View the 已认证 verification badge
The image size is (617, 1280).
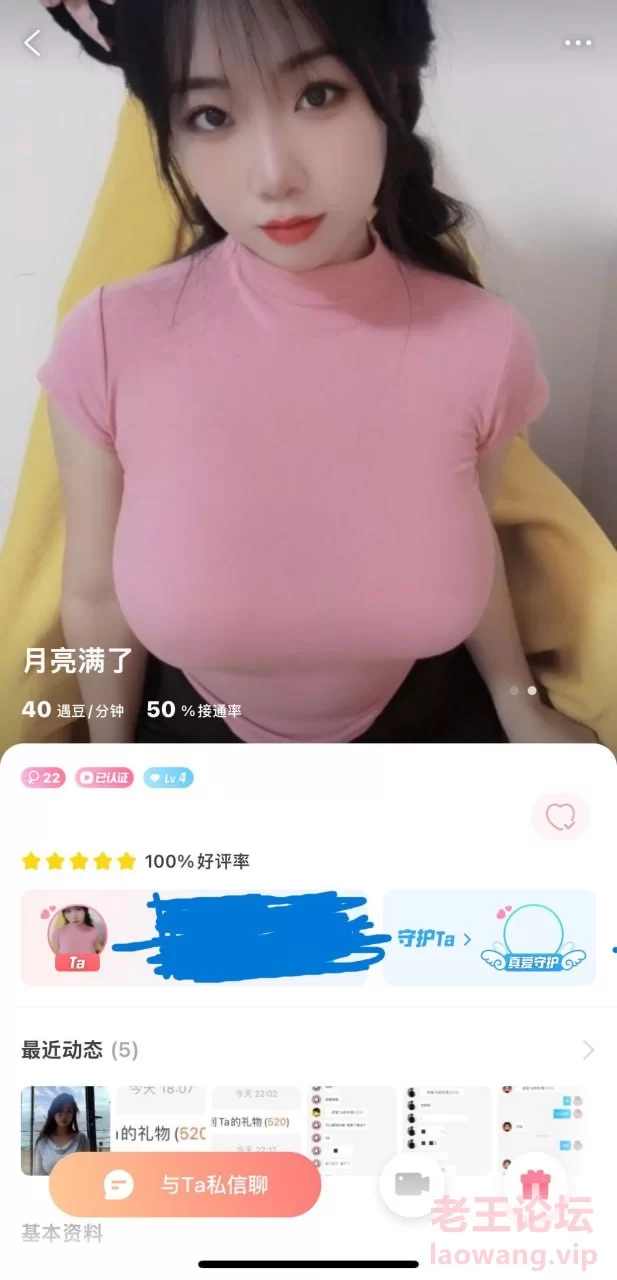[104, 777]
